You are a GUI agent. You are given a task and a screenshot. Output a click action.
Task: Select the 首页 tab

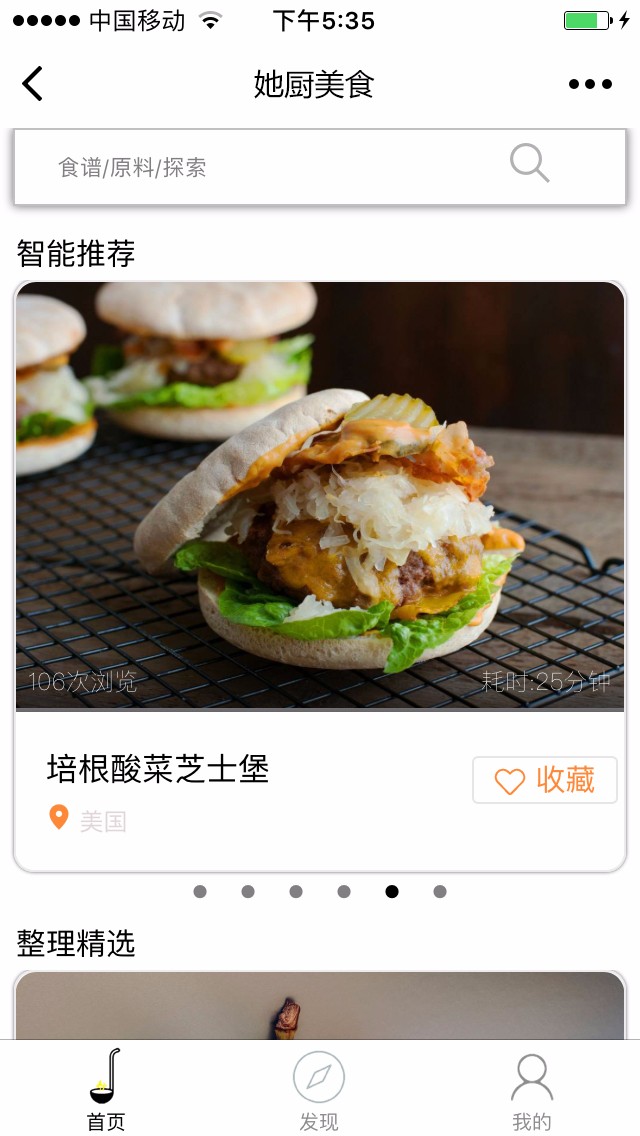[106, 1090]
